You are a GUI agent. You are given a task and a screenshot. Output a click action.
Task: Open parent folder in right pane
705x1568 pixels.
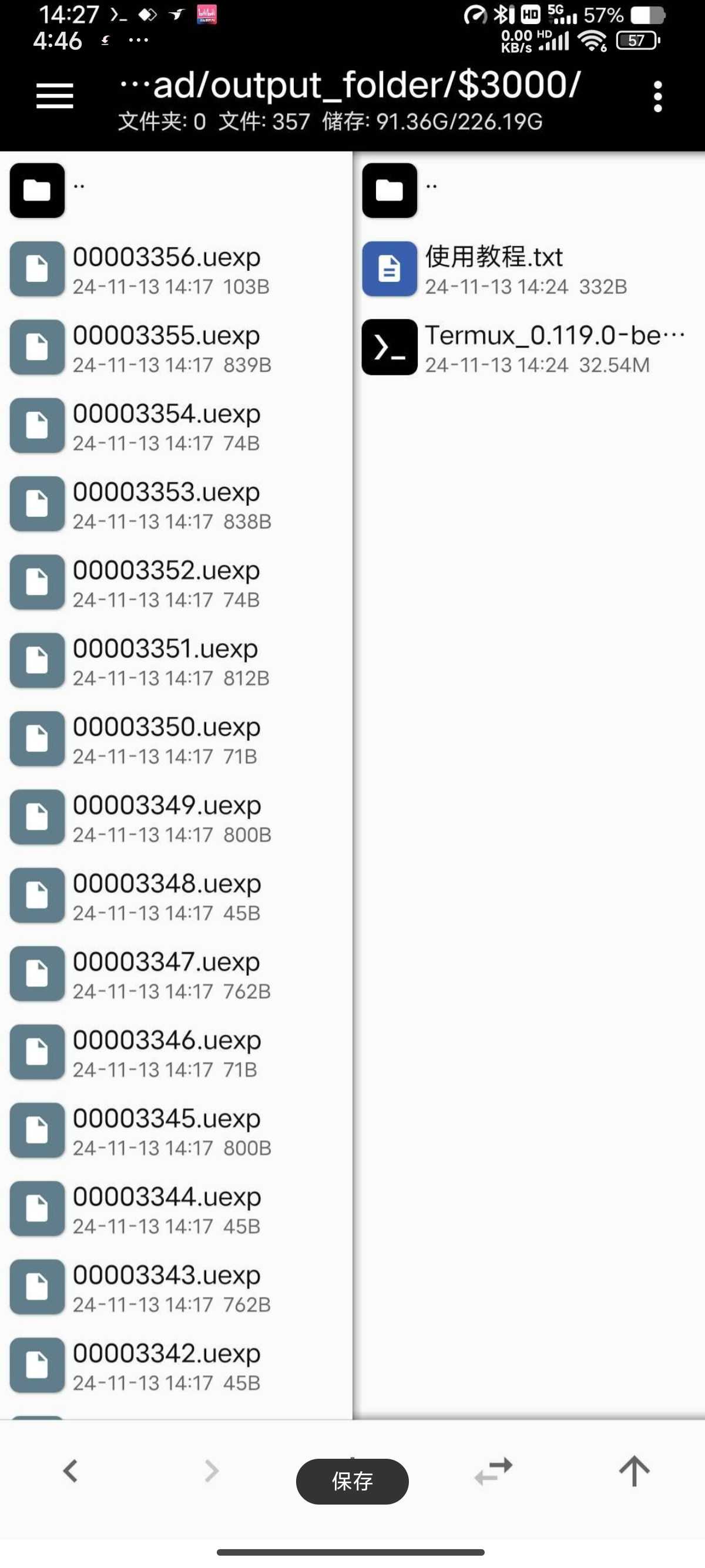tap(528, 190)
